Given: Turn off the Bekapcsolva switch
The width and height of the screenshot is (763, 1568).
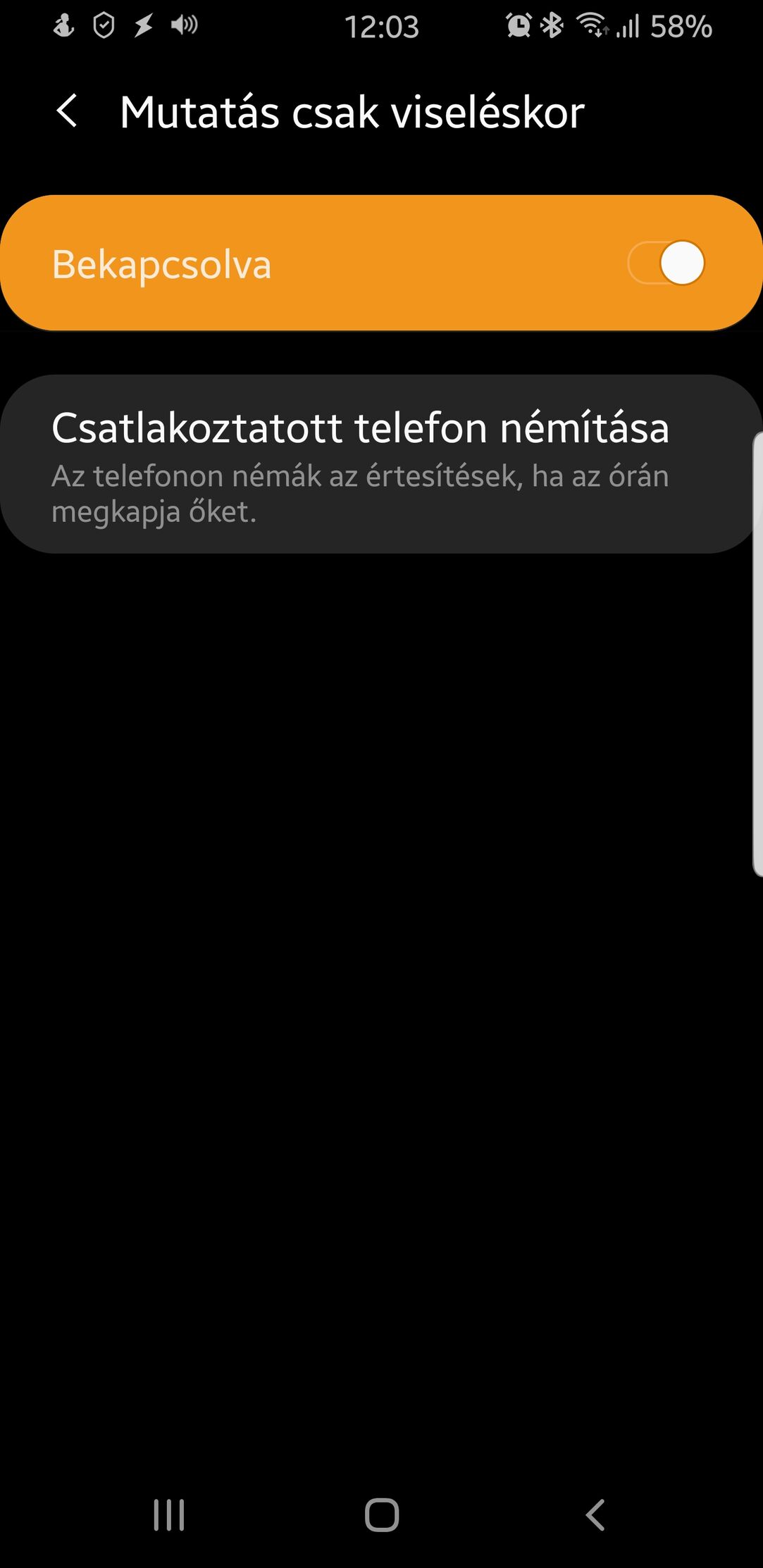Looking at the screenshot, I should pos(666,263).
